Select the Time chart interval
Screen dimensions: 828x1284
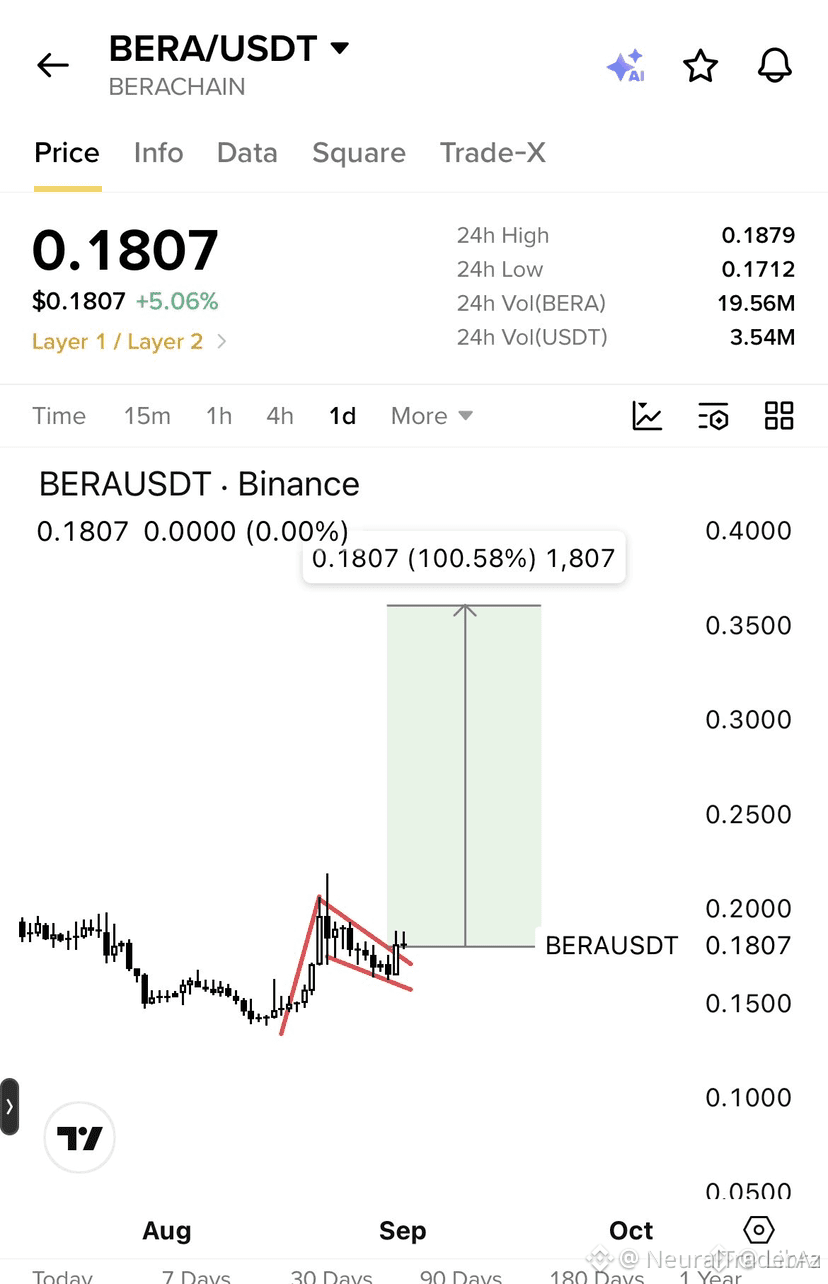59,416
